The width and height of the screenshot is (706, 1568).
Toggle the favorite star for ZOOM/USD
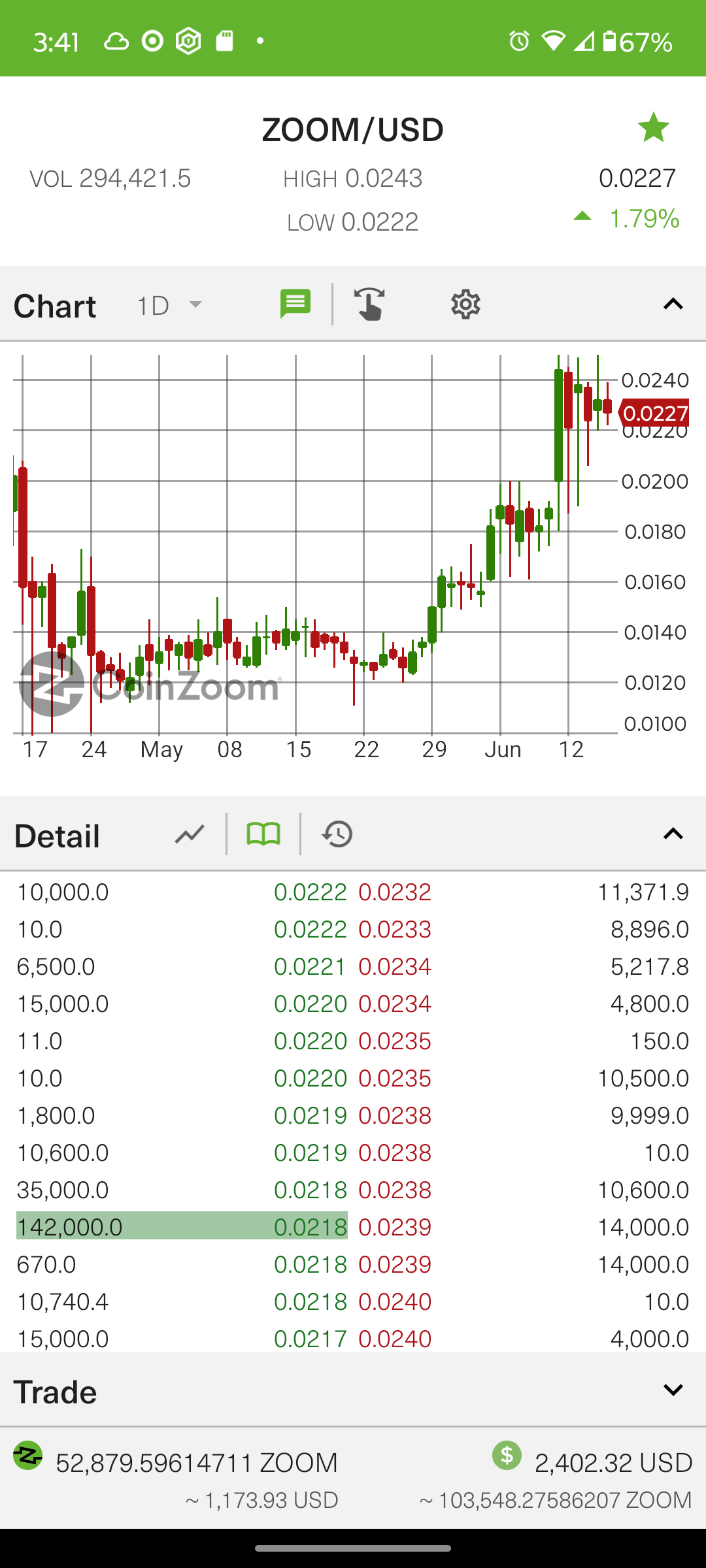653,127
